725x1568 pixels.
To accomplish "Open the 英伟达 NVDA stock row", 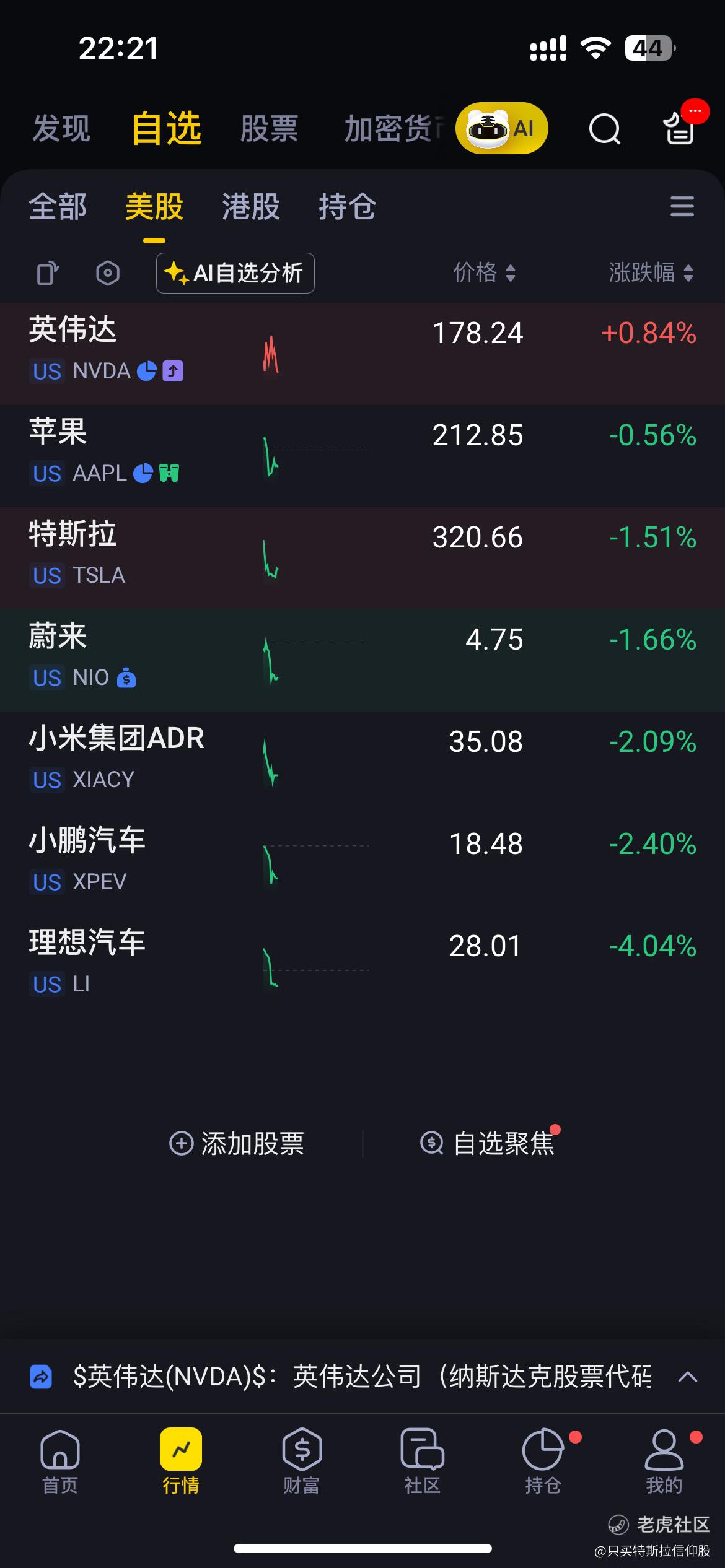I will click(362, 354).
